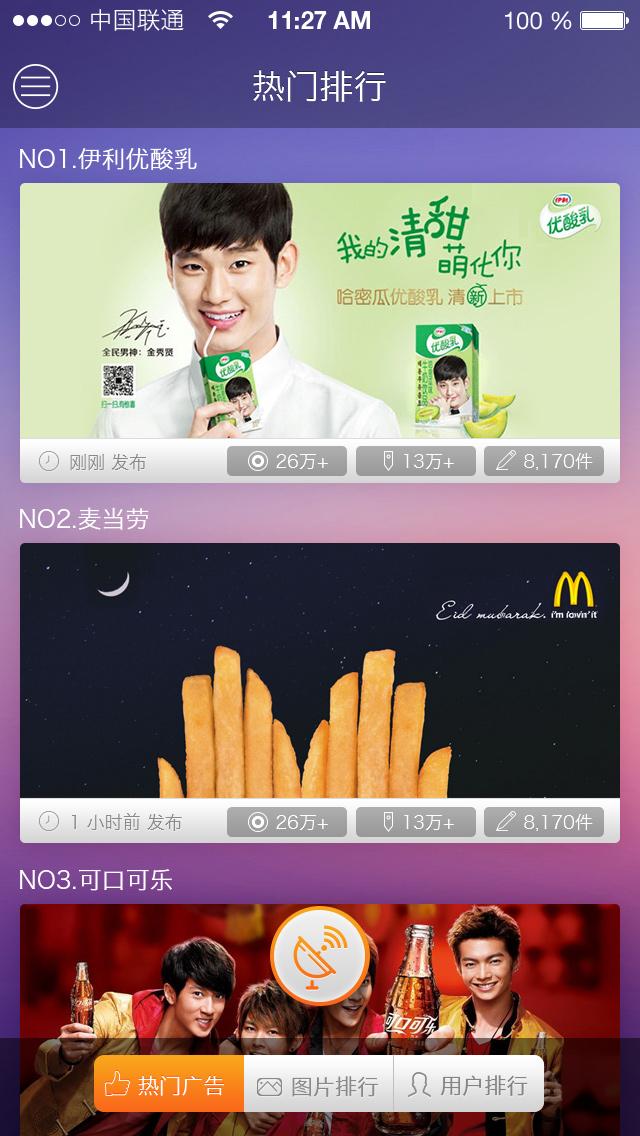Tap the 13万+ chip on 麦当劳
Viewport: 640px width, 1136px height.
pyautogui.click(x=416, y=822)
